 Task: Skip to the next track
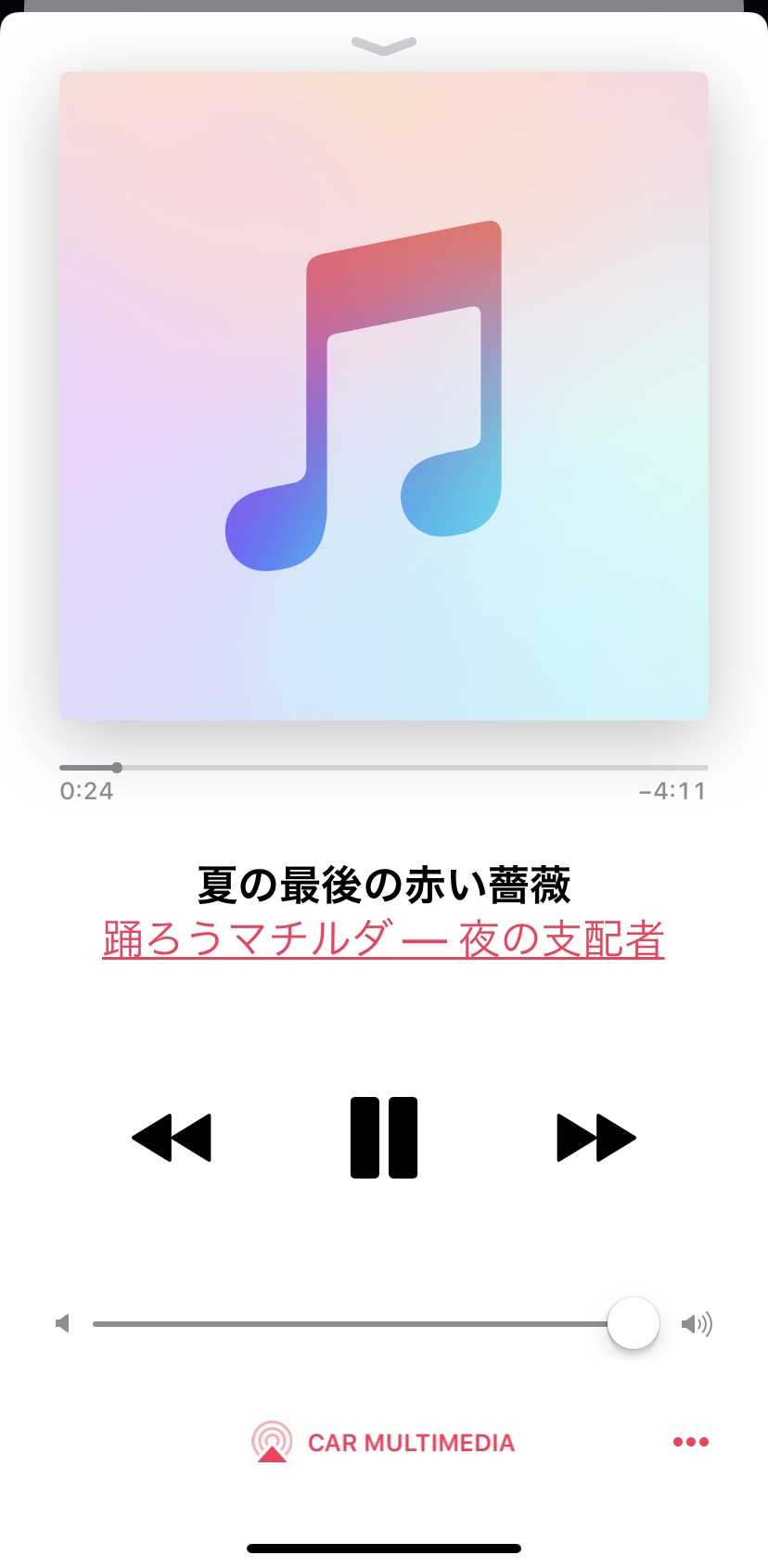click(x=595, y=1138)
